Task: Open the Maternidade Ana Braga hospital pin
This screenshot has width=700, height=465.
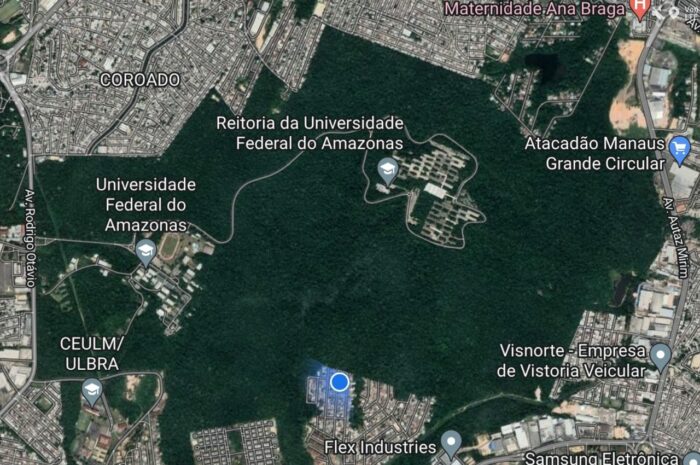Action: (x=641, y=9)
